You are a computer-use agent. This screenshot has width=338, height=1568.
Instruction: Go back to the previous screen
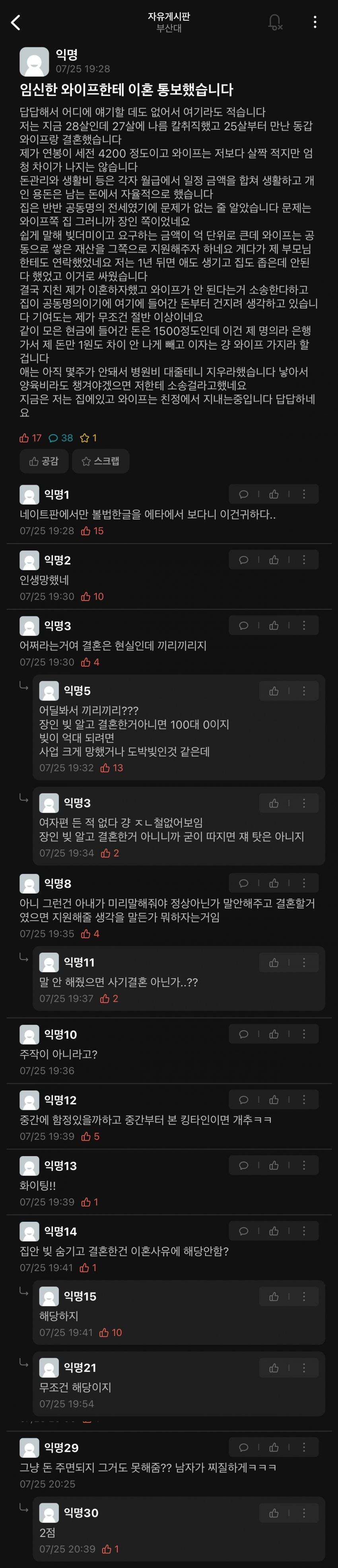(16, 23)
